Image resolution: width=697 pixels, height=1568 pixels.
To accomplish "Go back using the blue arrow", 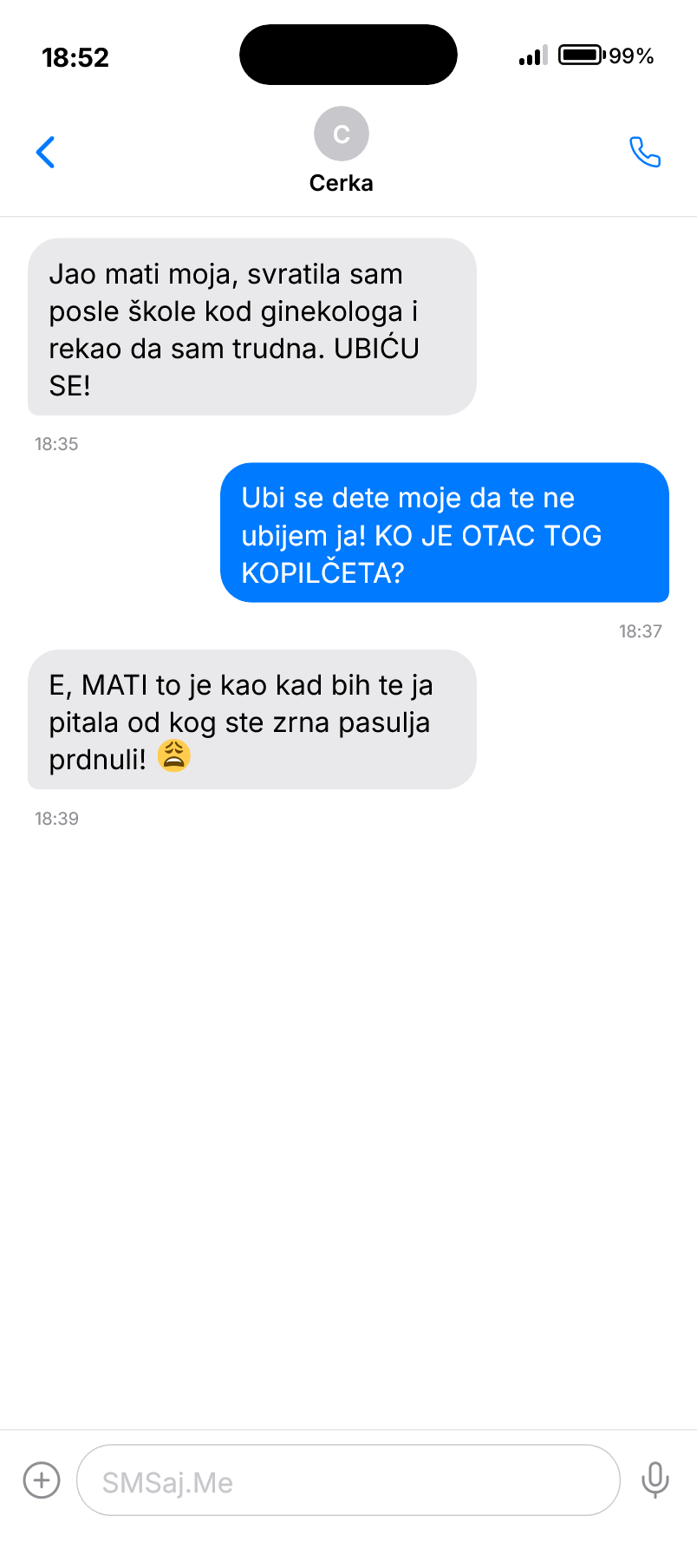I will click(x=46, y=153).
